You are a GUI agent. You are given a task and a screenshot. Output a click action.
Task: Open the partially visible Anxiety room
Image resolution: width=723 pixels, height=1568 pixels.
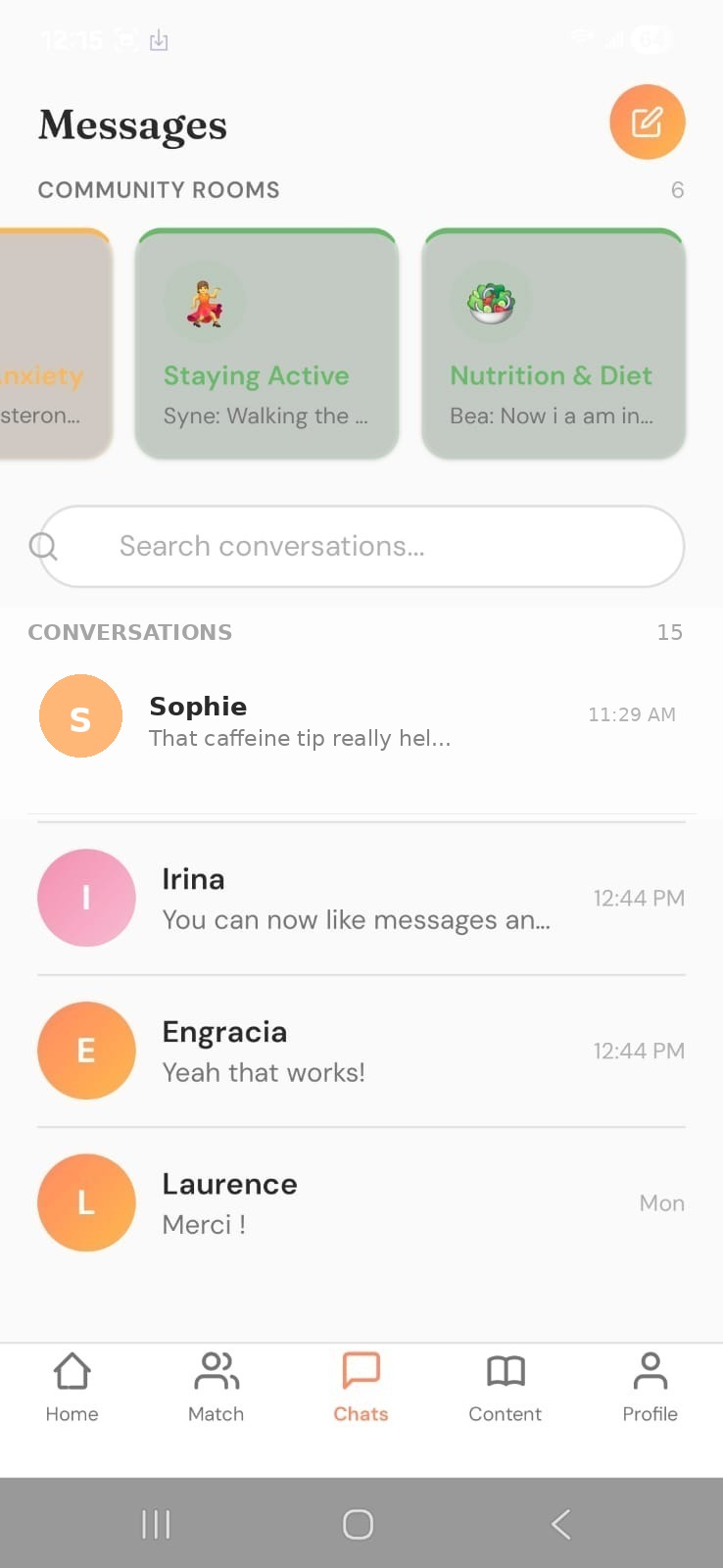coord(44,343)
